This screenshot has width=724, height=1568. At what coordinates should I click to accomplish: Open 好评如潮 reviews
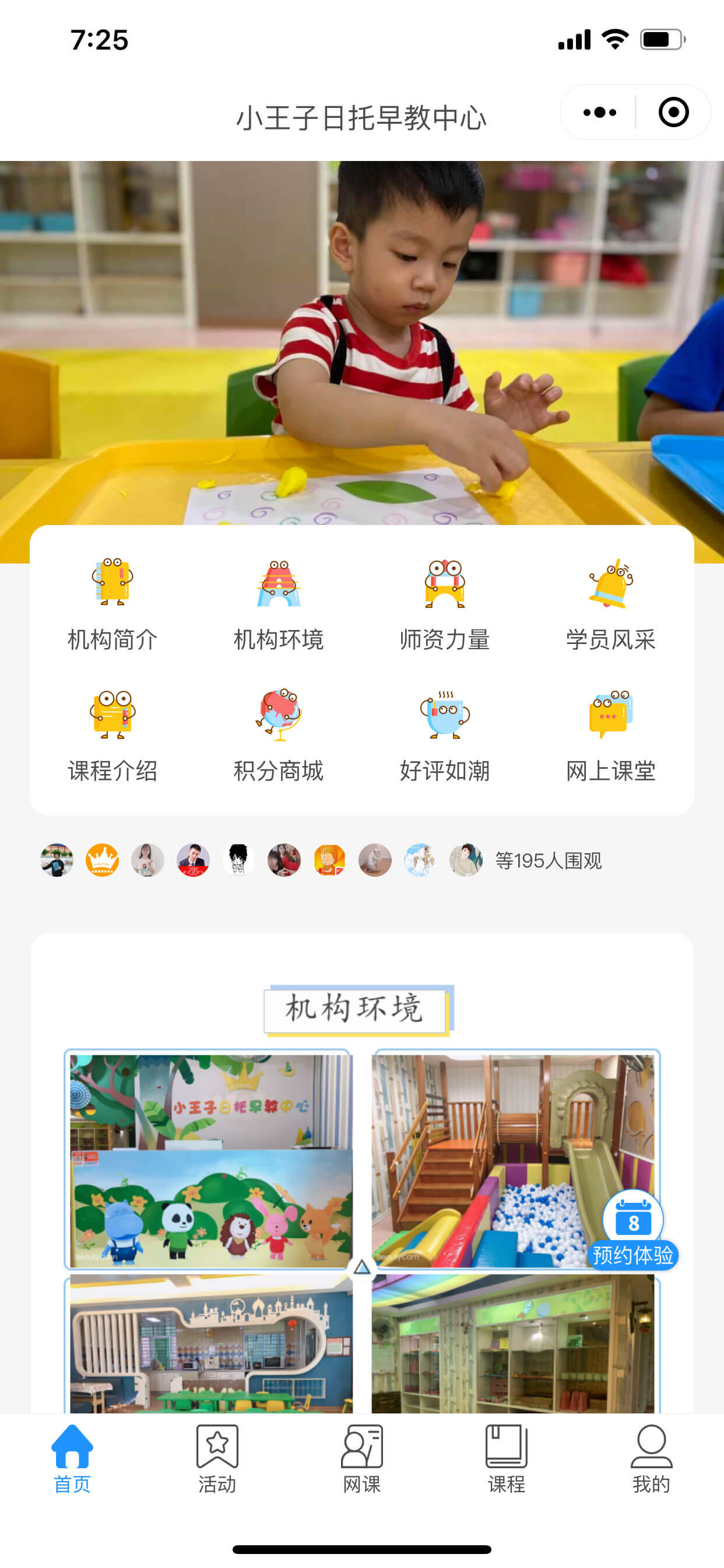coord(445,736)
